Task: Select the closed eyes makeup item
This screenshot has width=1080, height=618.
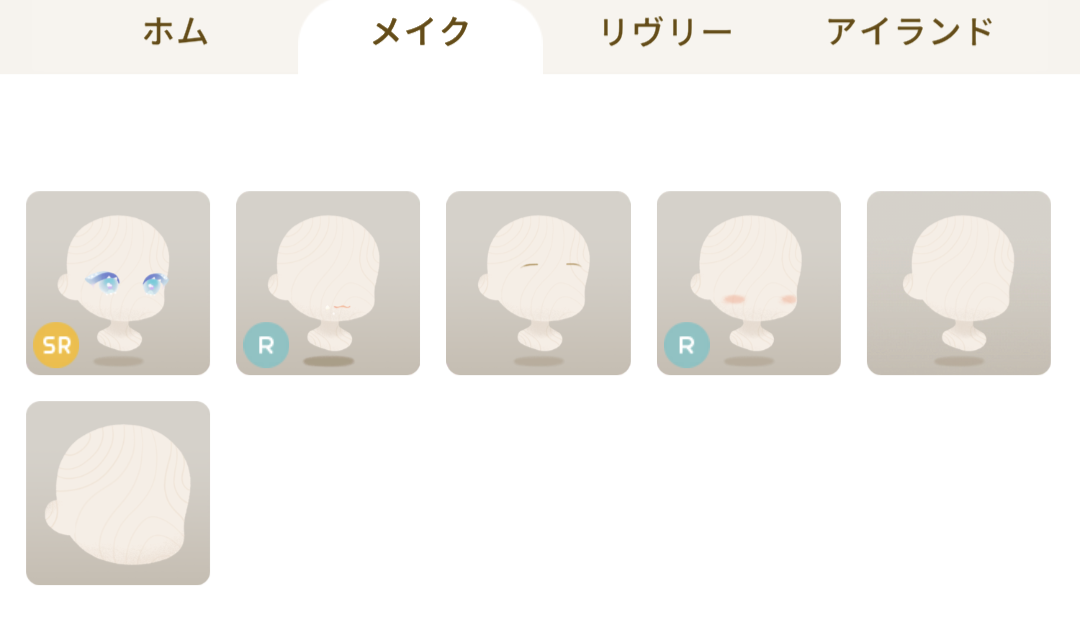Action: (x=538, y=283)
